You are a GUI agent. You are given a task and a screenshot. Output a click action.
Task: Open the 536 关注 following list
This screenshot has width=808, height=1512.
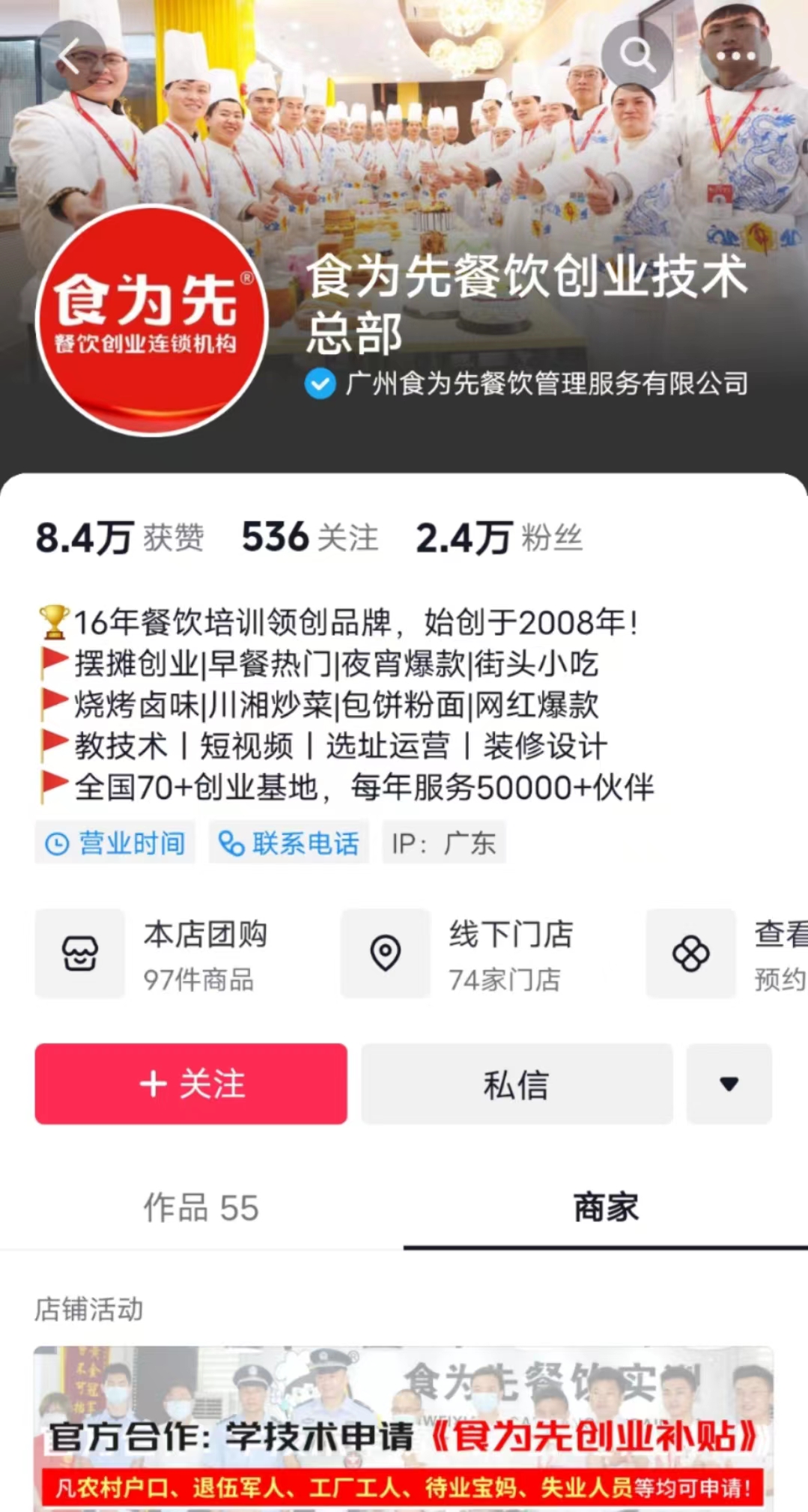[309, 538]
